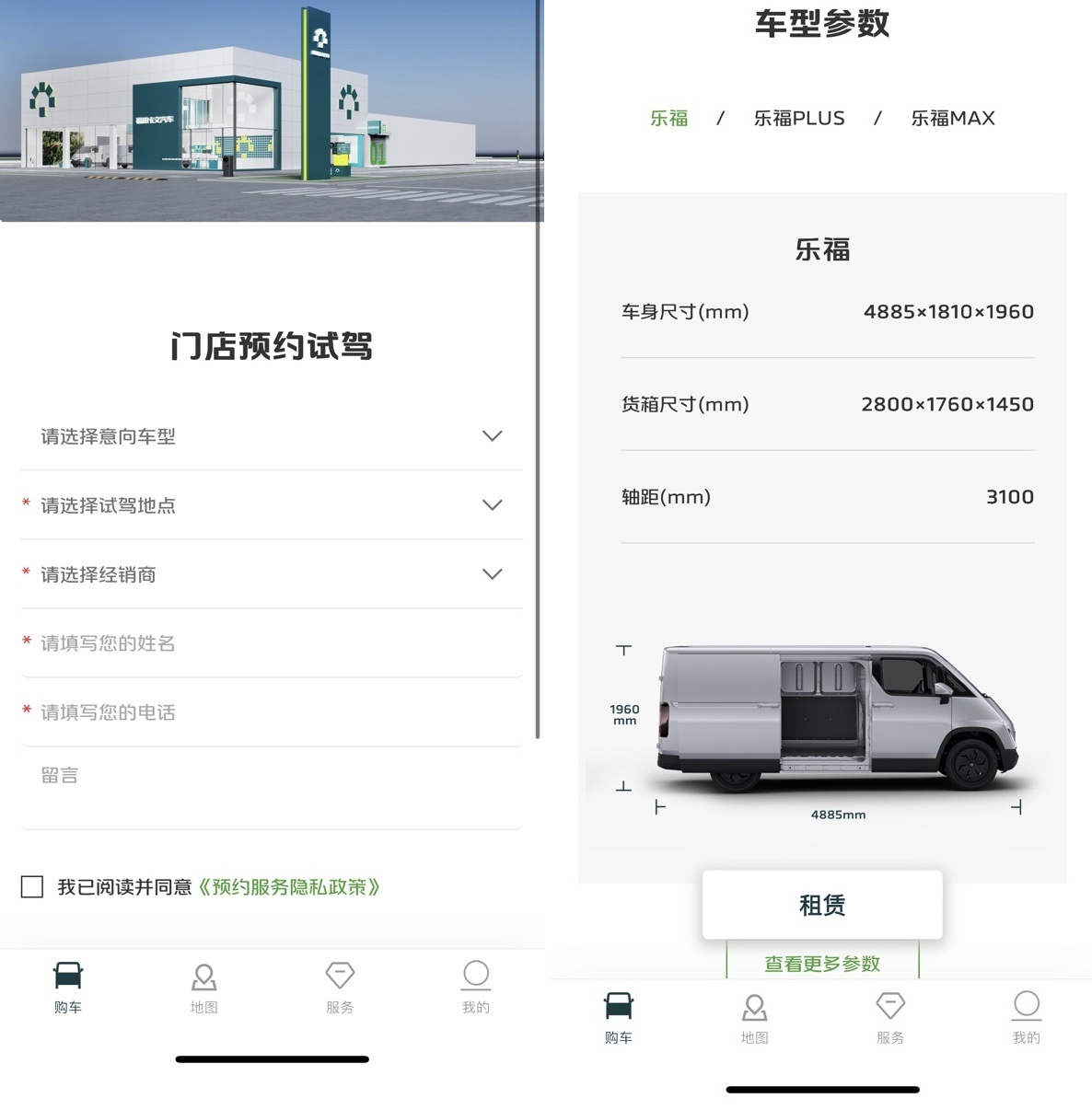Open 查看更多参数 for more specs
Screen dimensions: 1092x1110
click(822, 964)
